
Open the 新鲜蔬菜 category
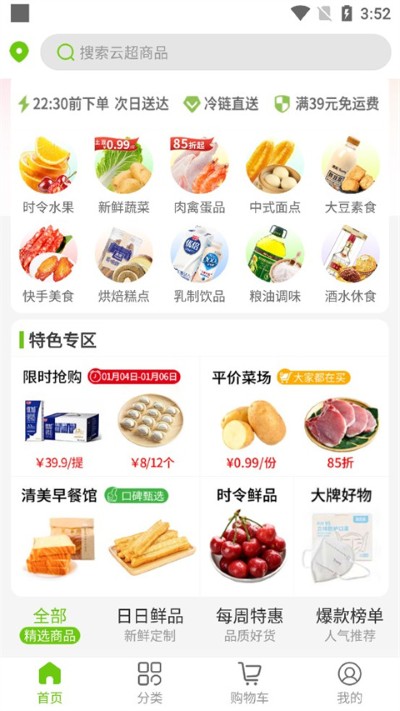coord(124,175)
